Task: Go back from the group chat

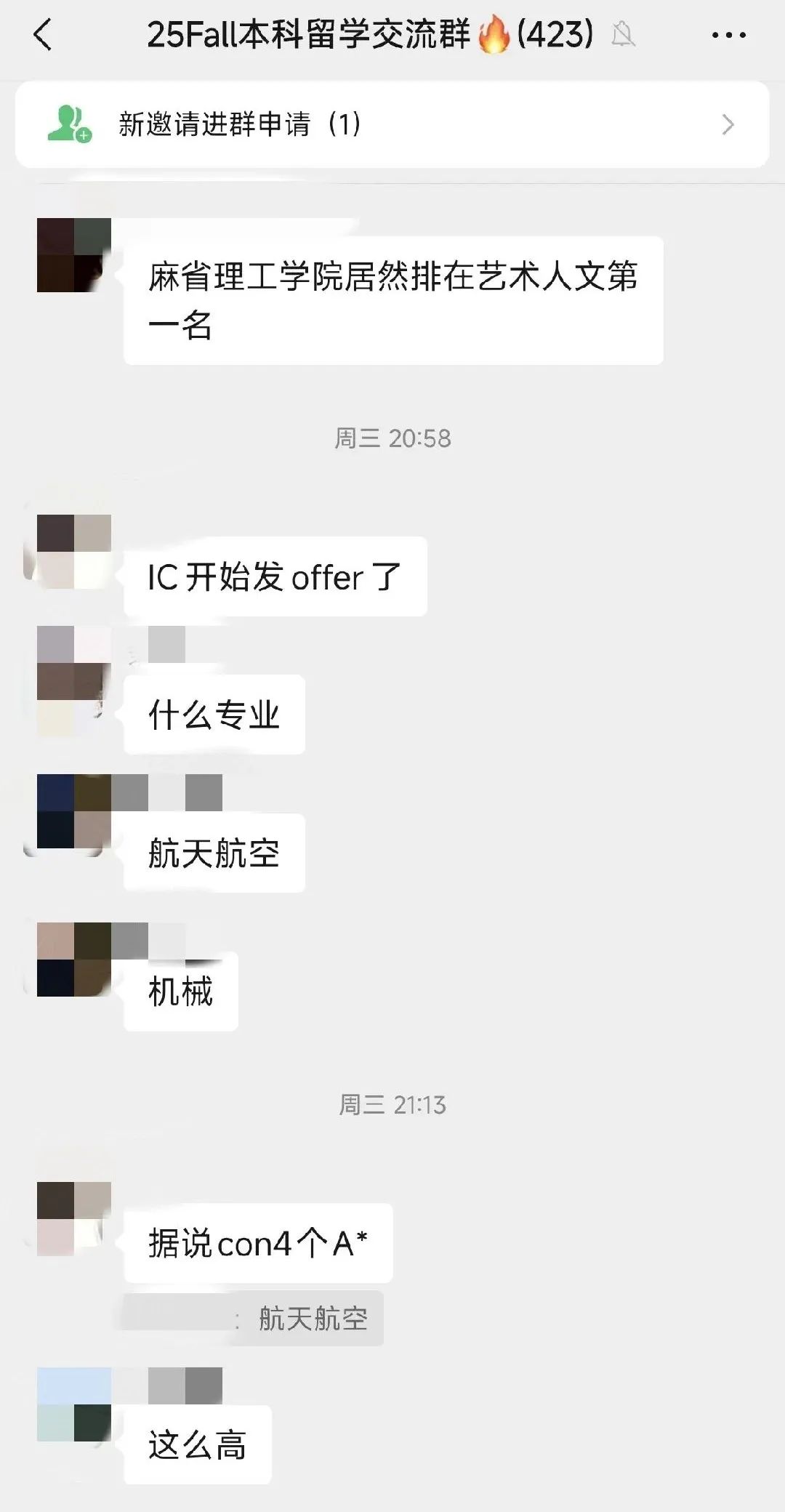Action: [44, 35]
